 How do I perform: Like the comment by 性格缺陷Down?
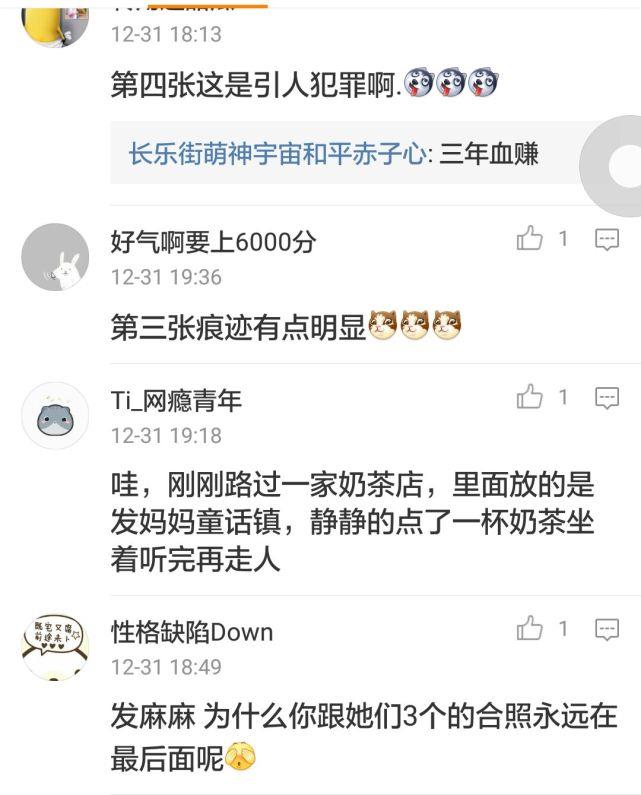[530, 629]
